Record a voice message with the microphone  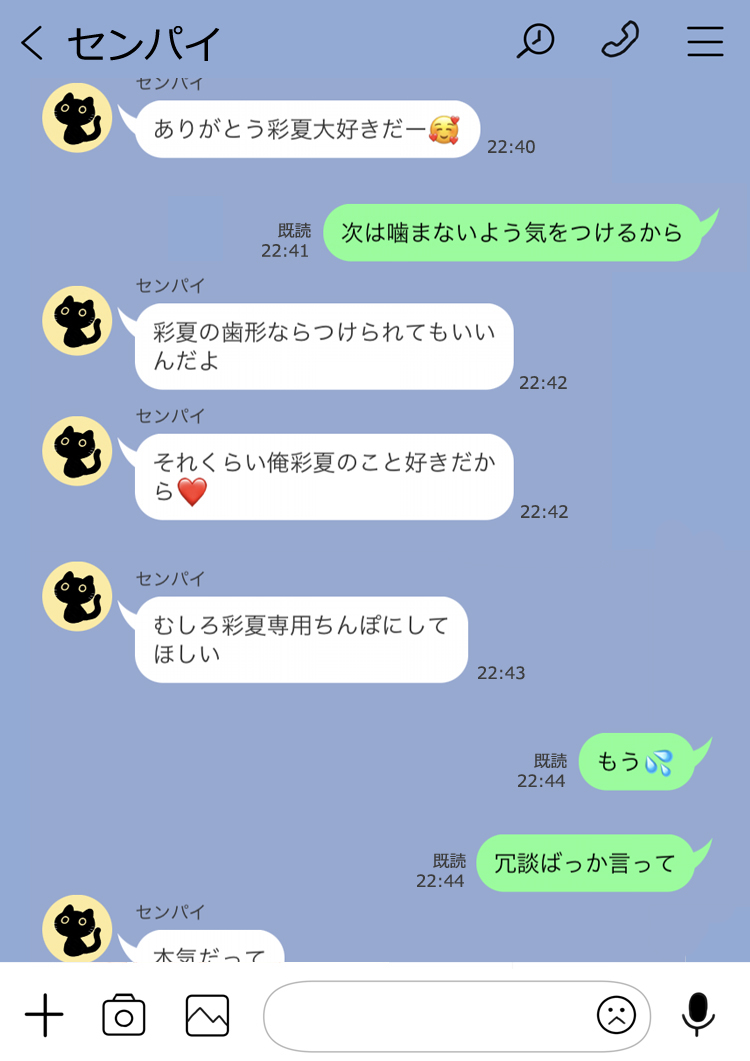coord(698,1015)
